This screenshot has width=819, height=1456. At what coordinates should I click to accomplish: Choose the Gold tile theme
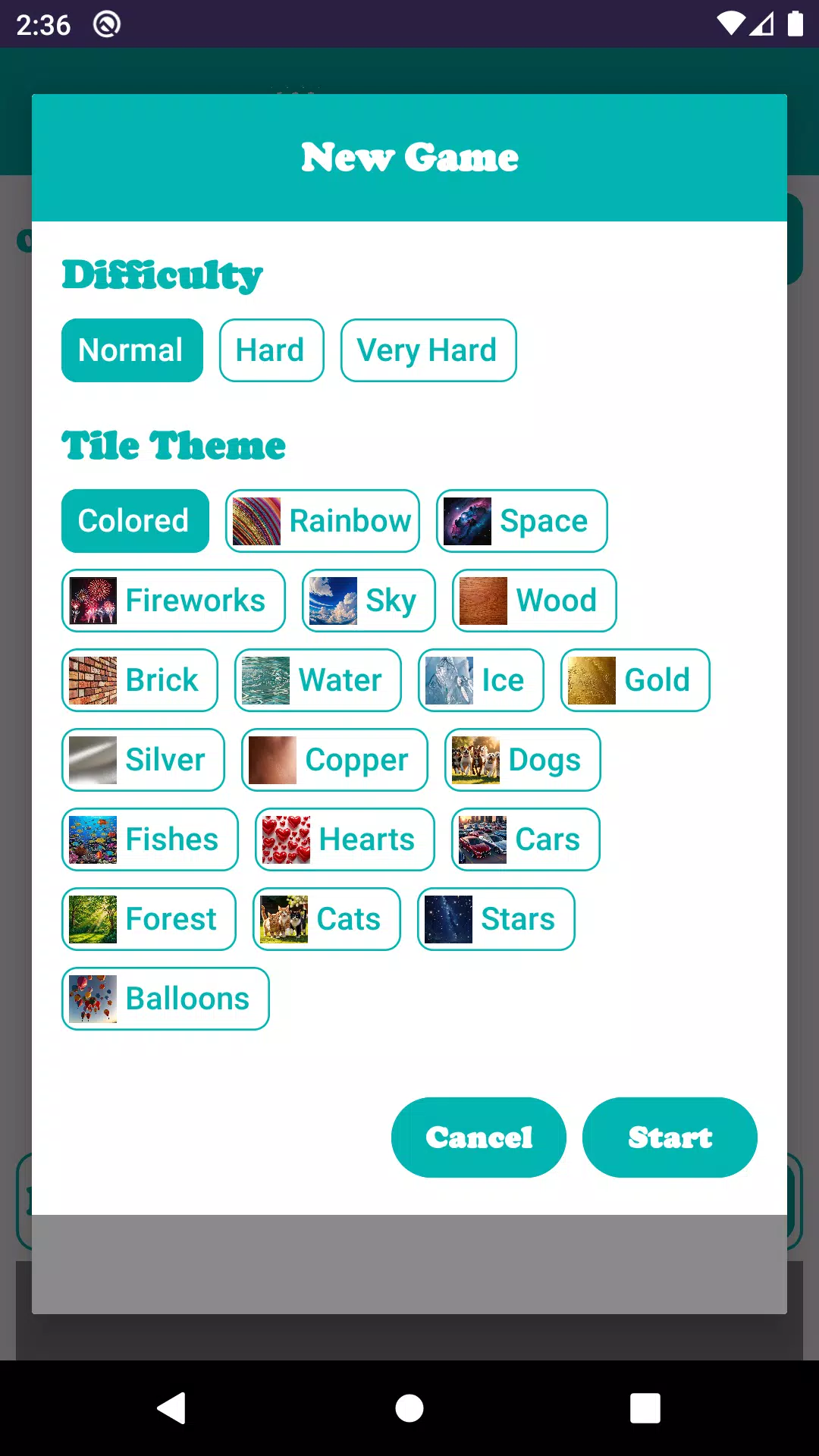coord(635,680)
